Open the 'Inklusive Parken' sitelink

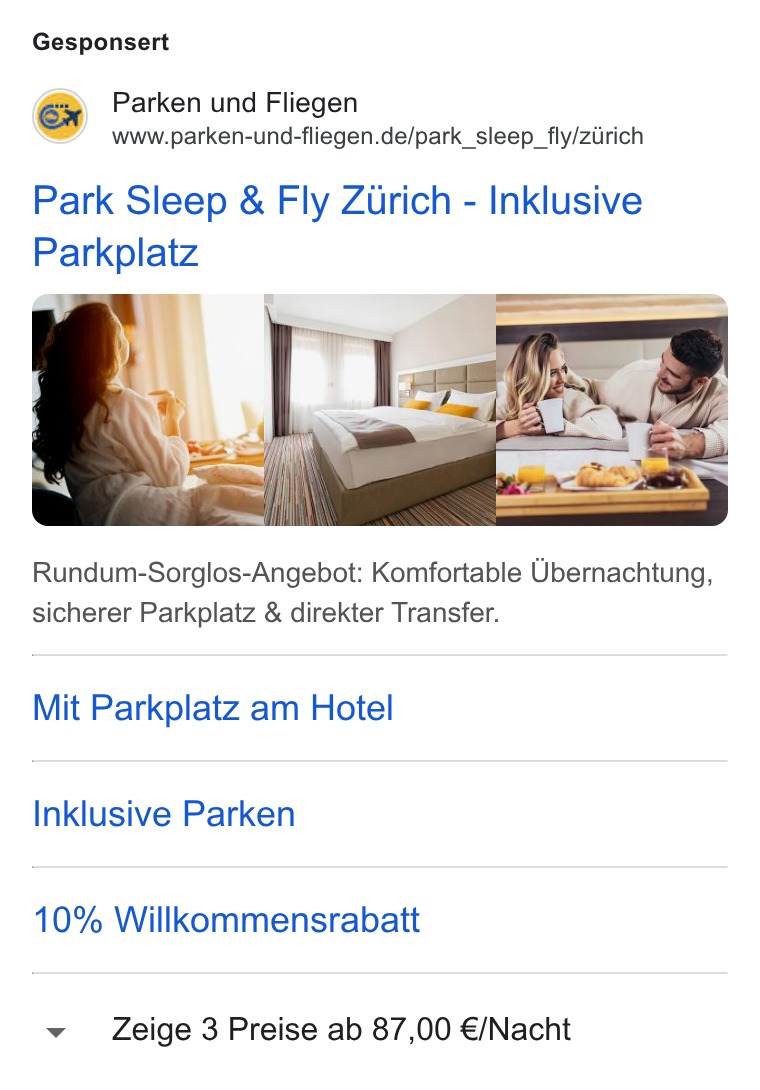pyautogui.click(x=164, y=814)
